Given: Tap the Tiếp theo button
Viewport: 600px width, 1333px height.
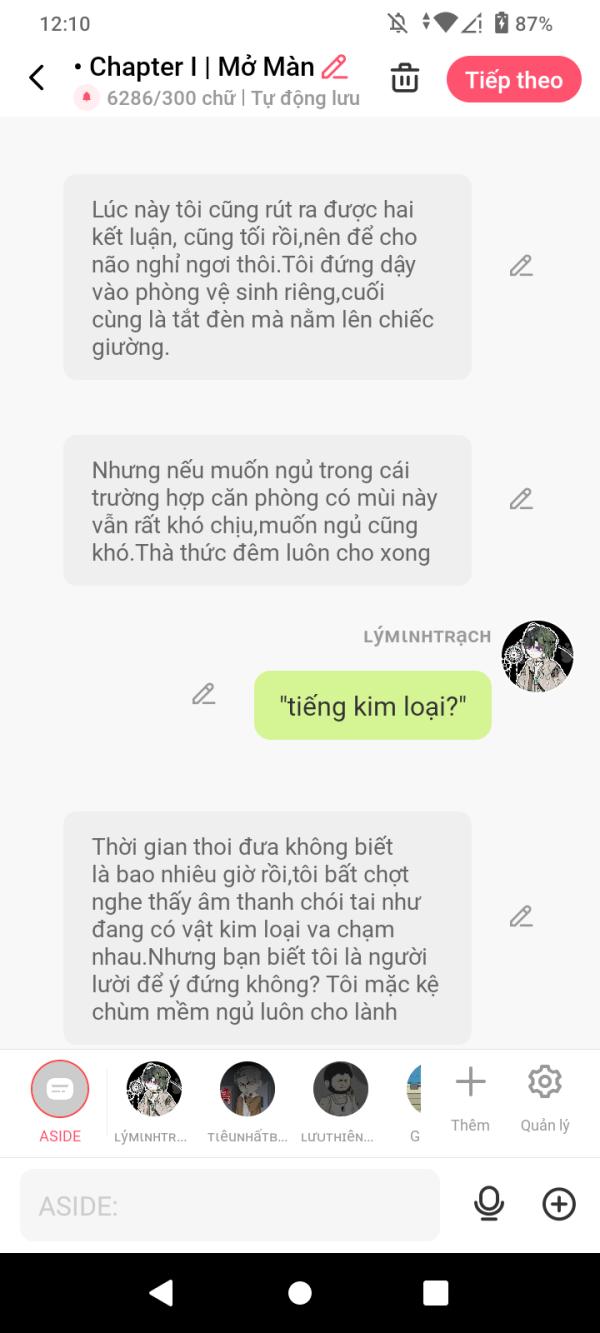Looking at the screenshot, I should (514, 80).
